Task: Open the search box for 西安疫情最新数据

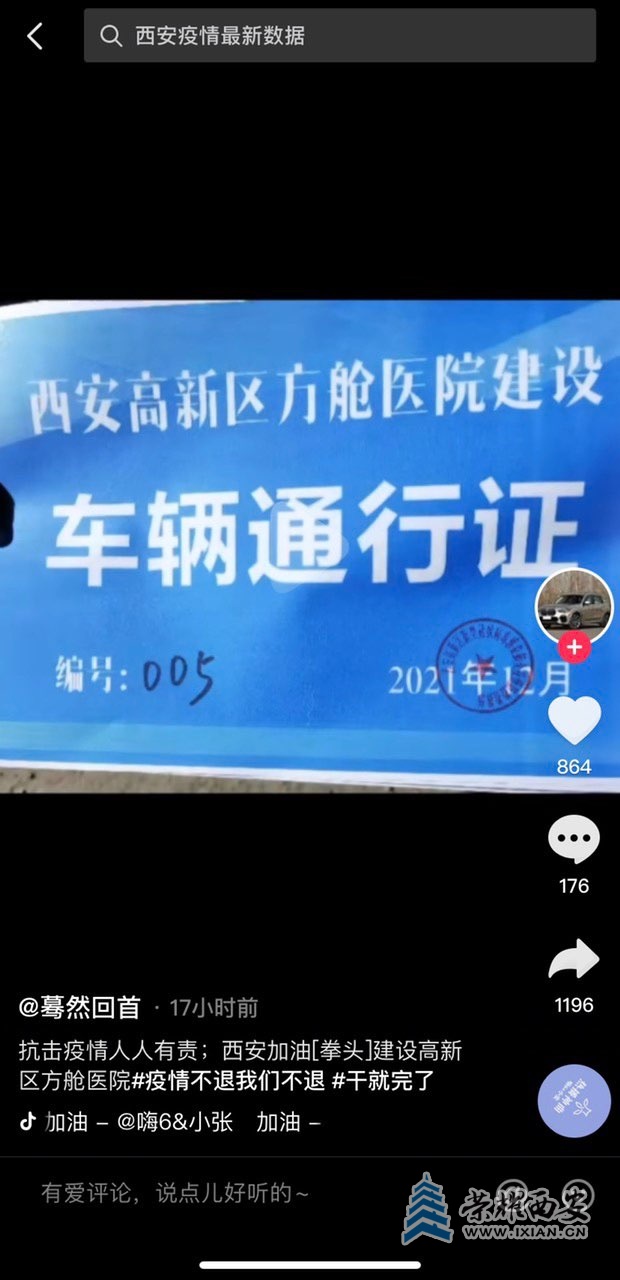Action: 340,36
